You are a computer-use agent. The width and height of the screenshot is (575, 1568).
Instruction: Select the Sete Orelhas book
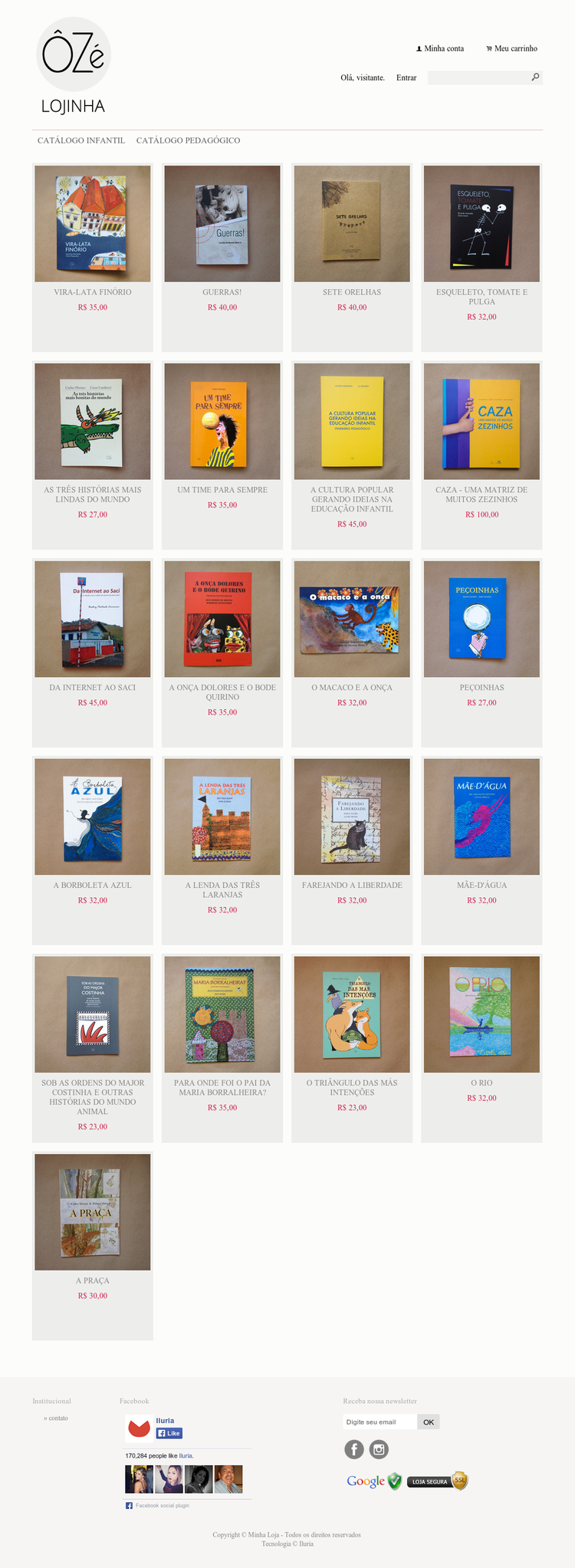click(x=352, y=224)
